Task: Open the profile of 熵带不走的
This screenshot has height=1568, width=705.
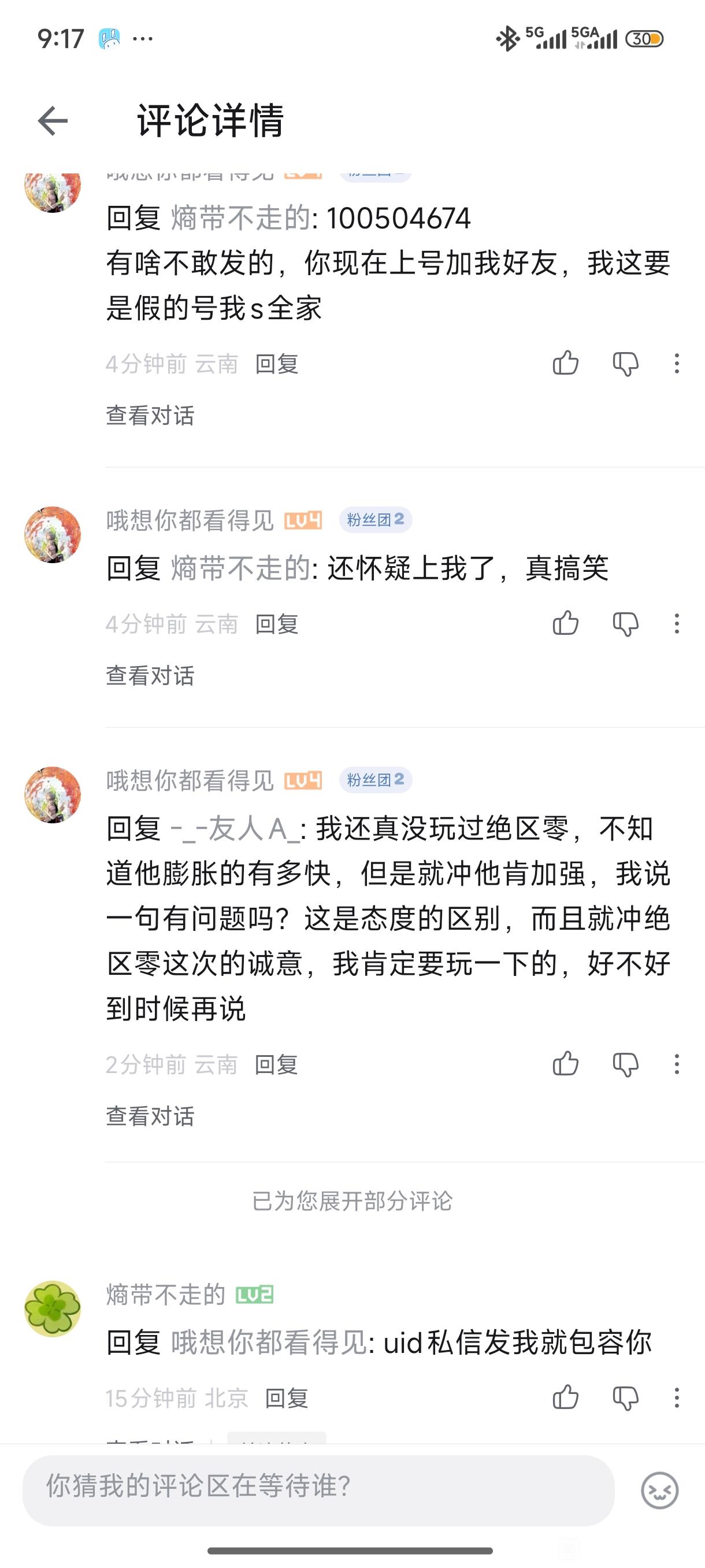Action: [x=53, y=1308]
